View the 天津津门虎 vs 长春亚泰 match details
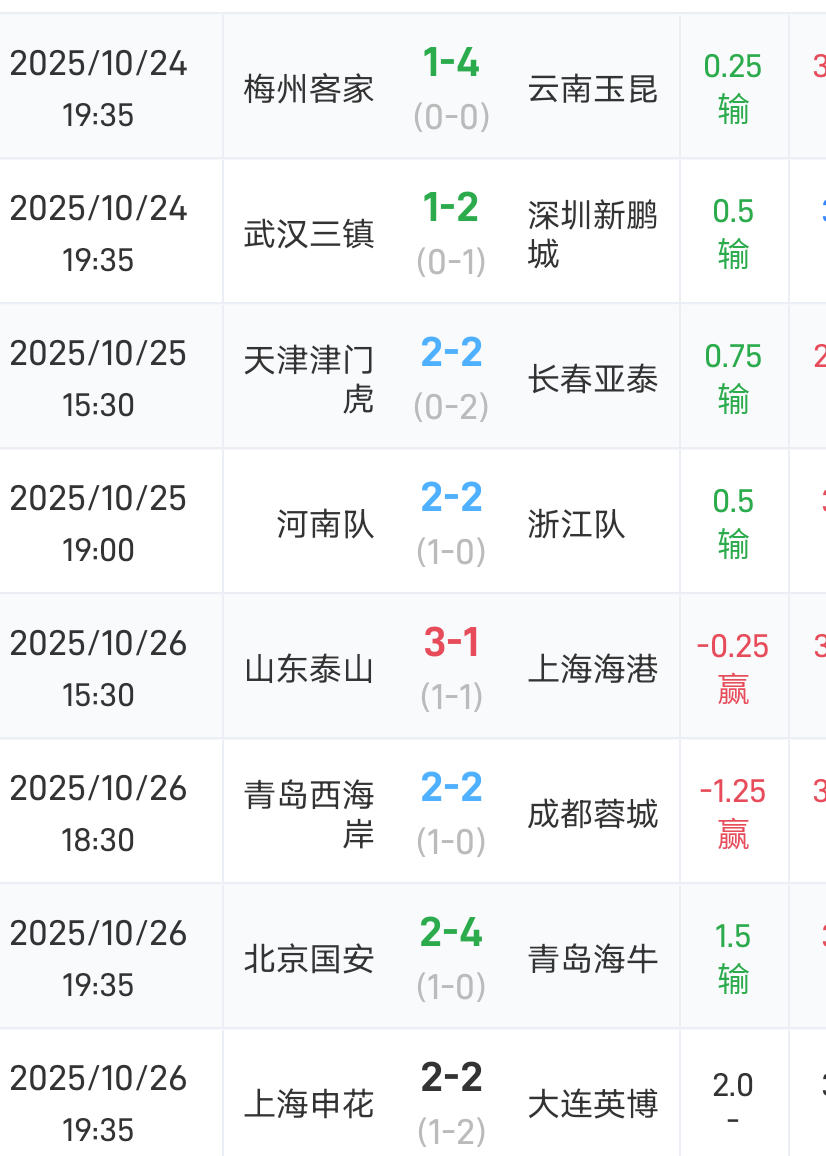 [x=451, y=377]
